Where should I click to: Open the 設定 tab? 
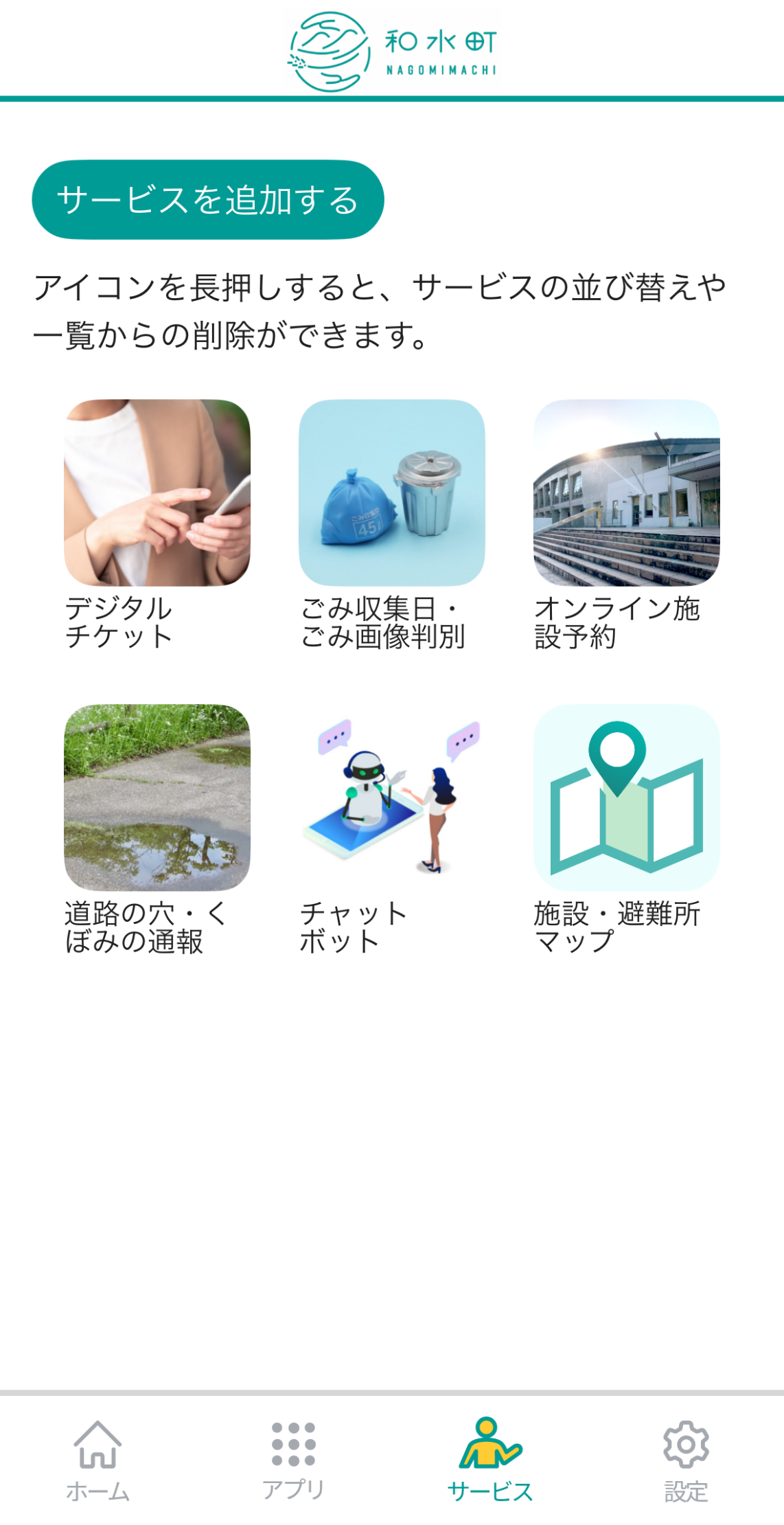click(686, 1460)
